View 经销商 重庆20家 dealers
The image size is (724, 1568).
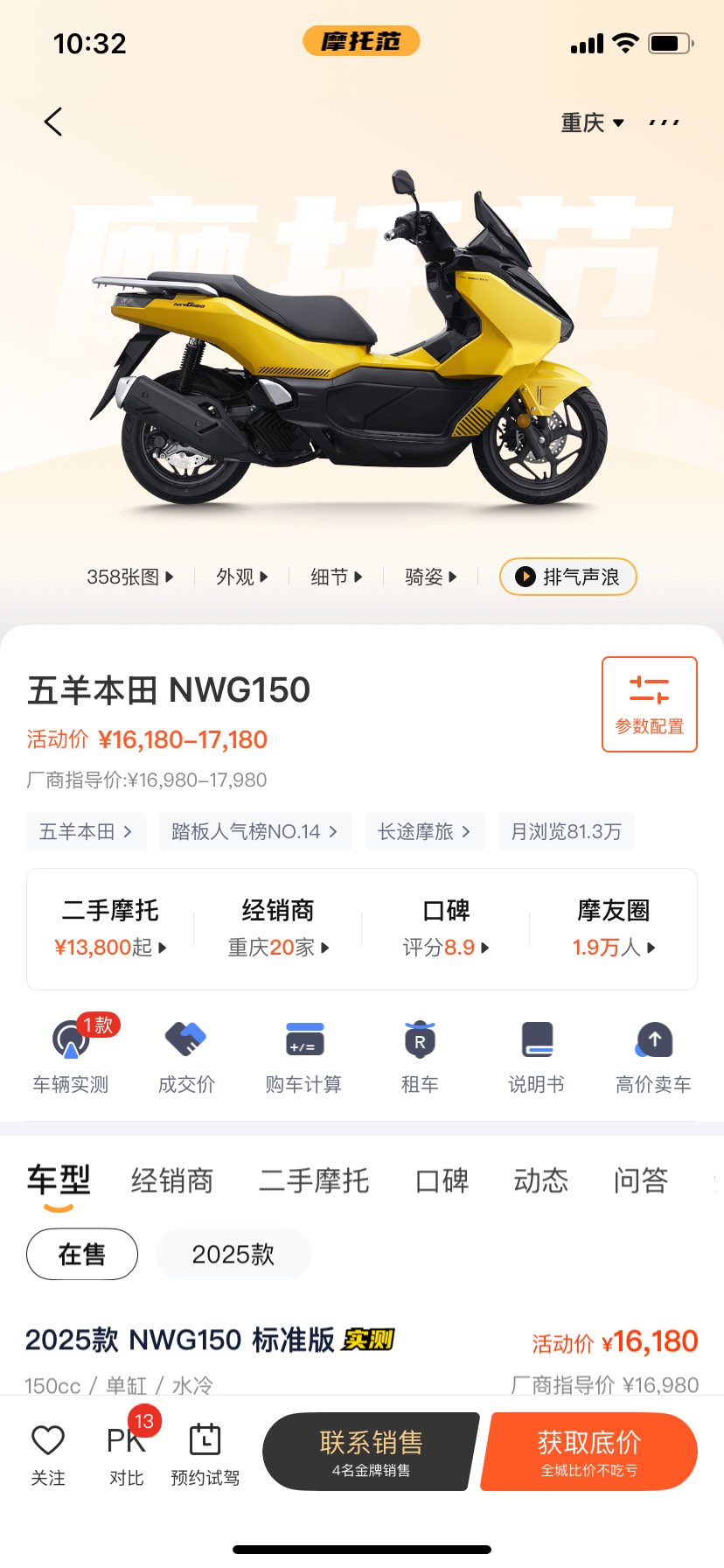click(x=278, y=929)
